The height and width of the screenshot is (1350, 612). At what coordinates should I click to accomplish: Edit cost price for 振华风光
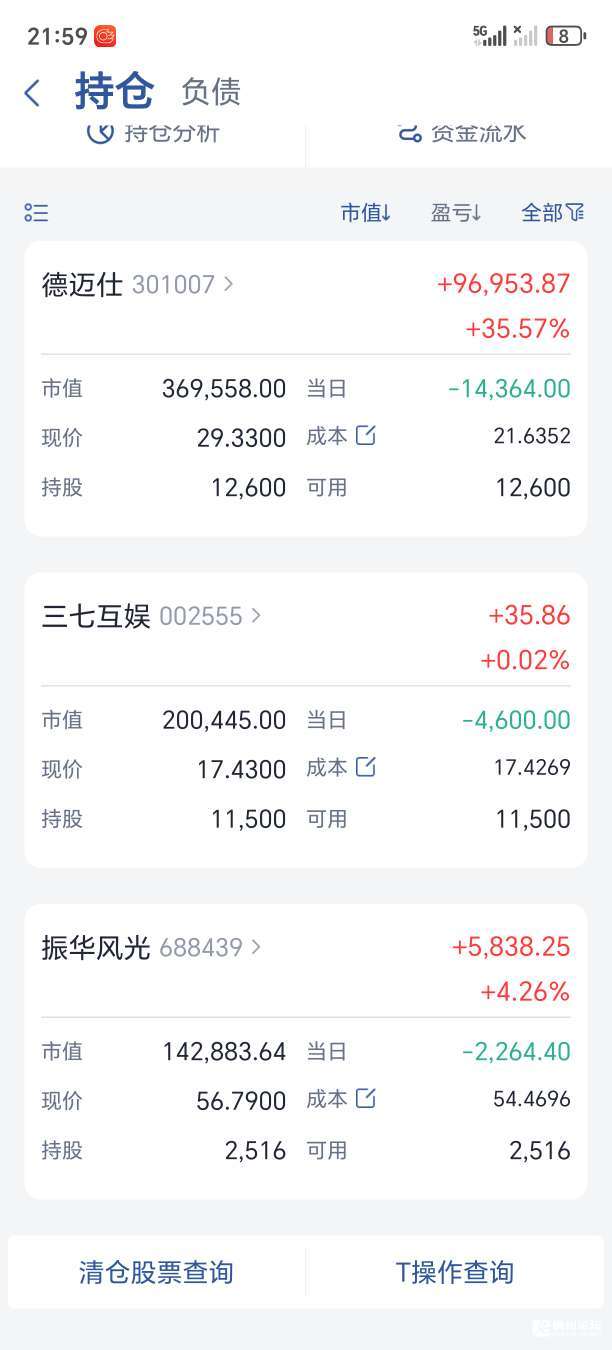click(x=366, y=1098)
